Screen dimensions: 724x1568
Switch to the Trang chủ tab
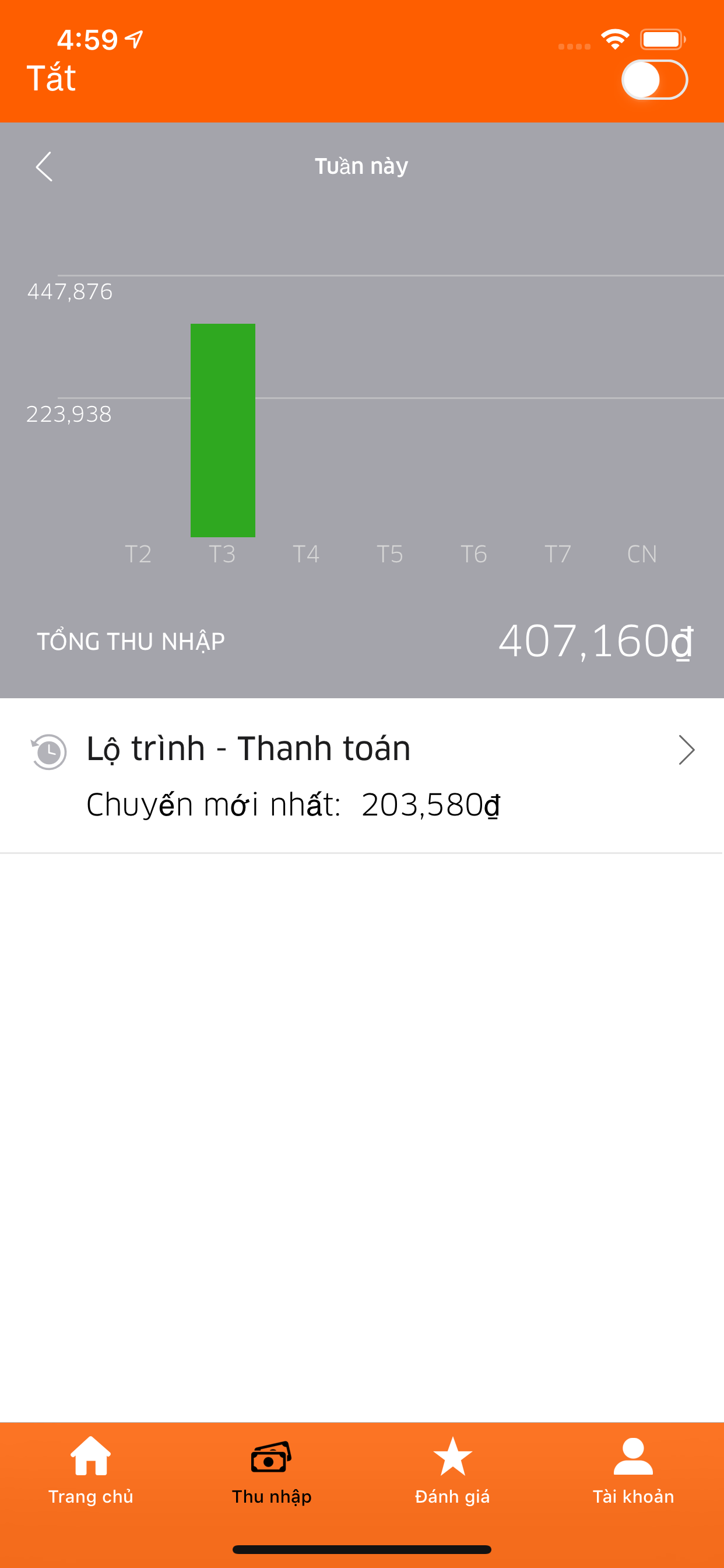tap(91, 1469)
